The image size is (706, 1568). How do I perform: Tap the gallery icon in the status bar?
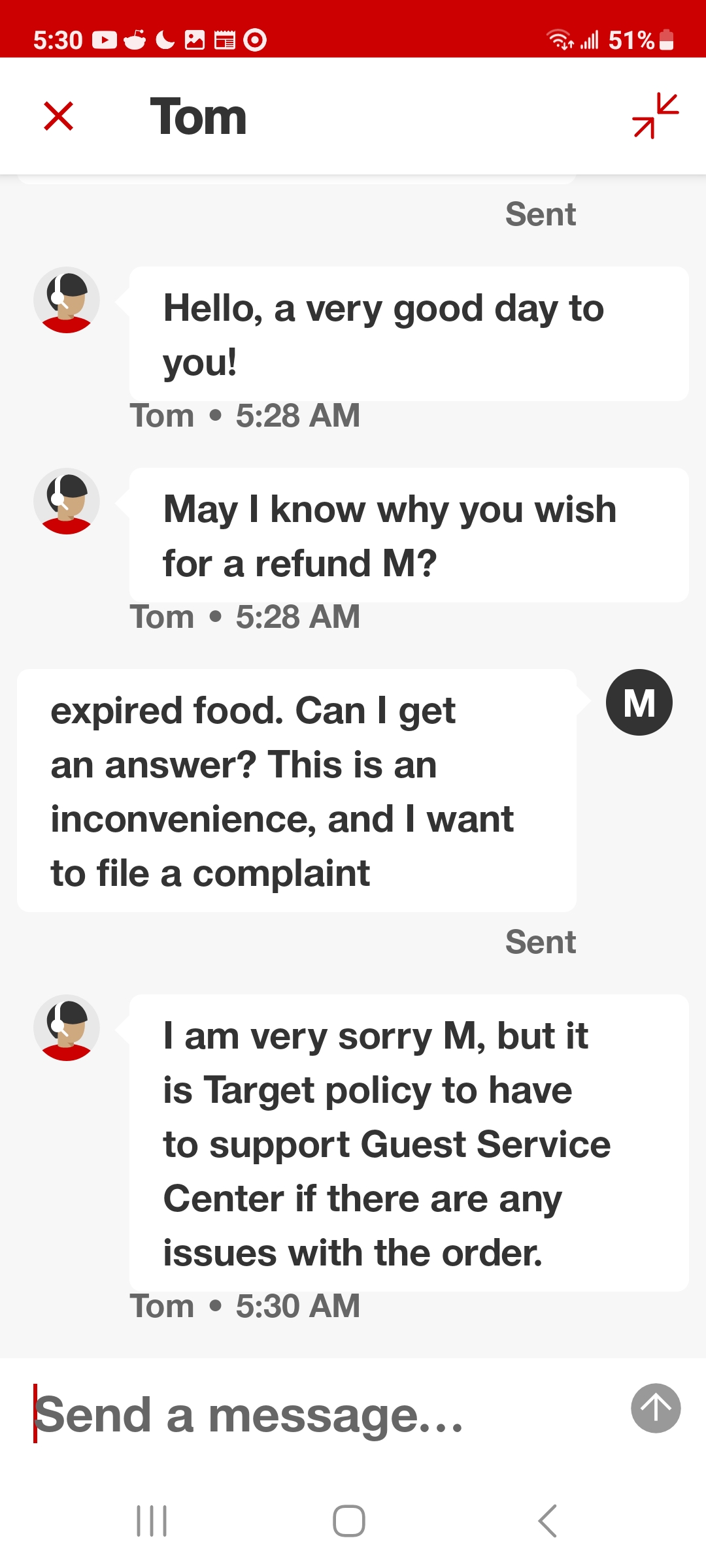(194, 41)
